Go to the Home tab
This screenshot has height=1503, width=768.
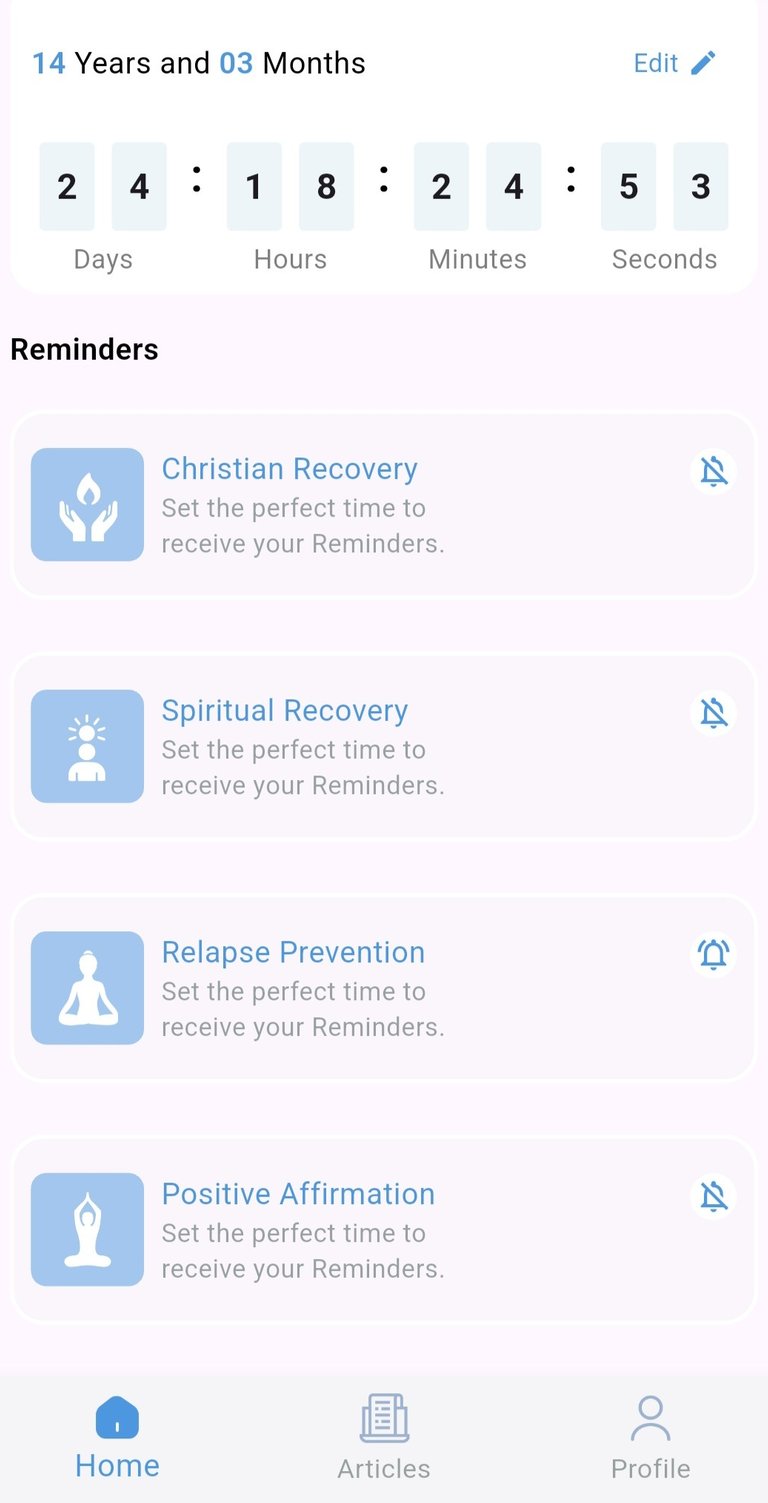tap(117, 1438)
